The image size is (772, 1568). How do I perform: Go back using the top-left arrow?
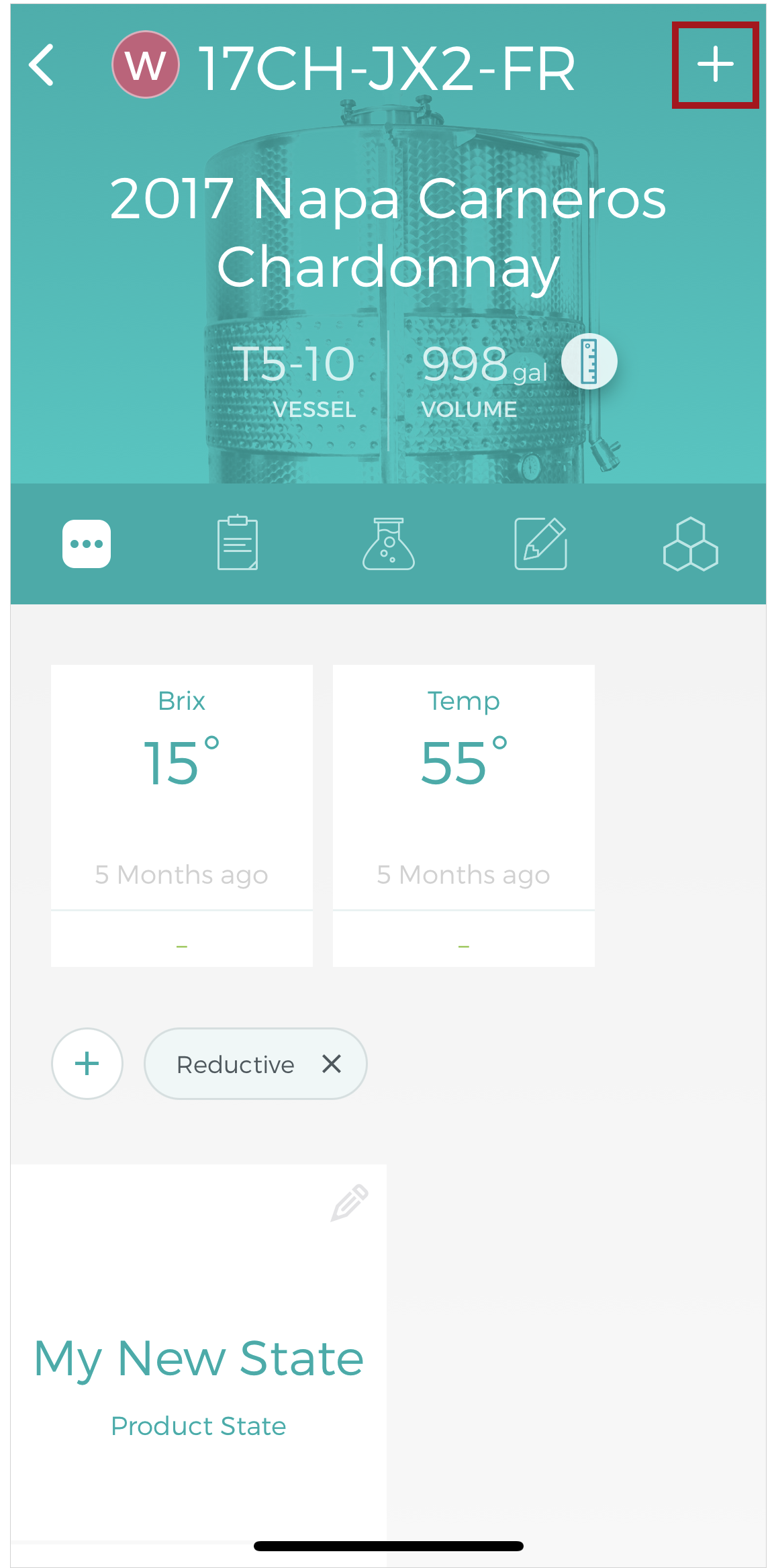pos(42,66)
